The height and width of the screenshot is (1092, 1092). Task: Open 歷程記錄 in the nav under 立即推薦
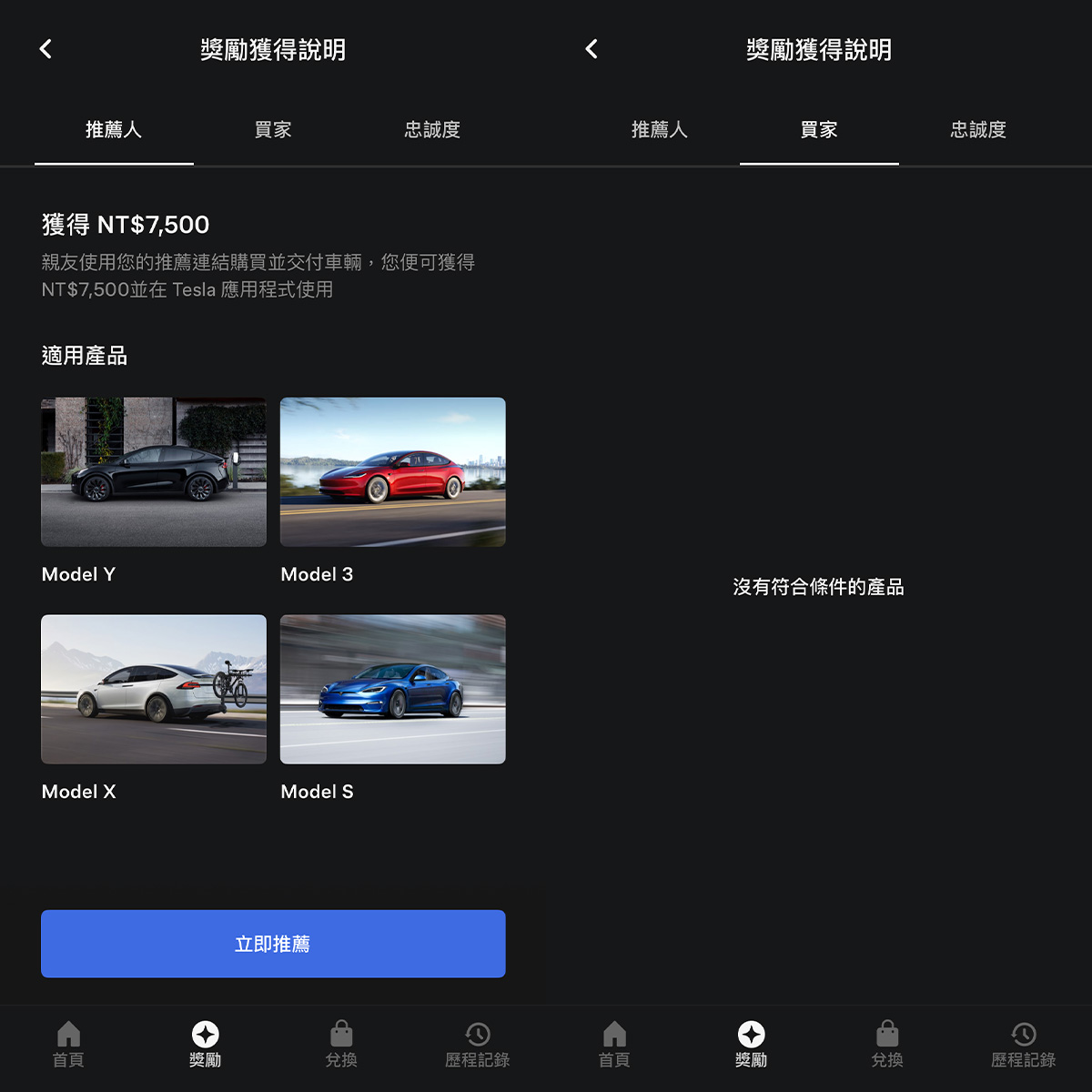click(x=477, y=1044)
